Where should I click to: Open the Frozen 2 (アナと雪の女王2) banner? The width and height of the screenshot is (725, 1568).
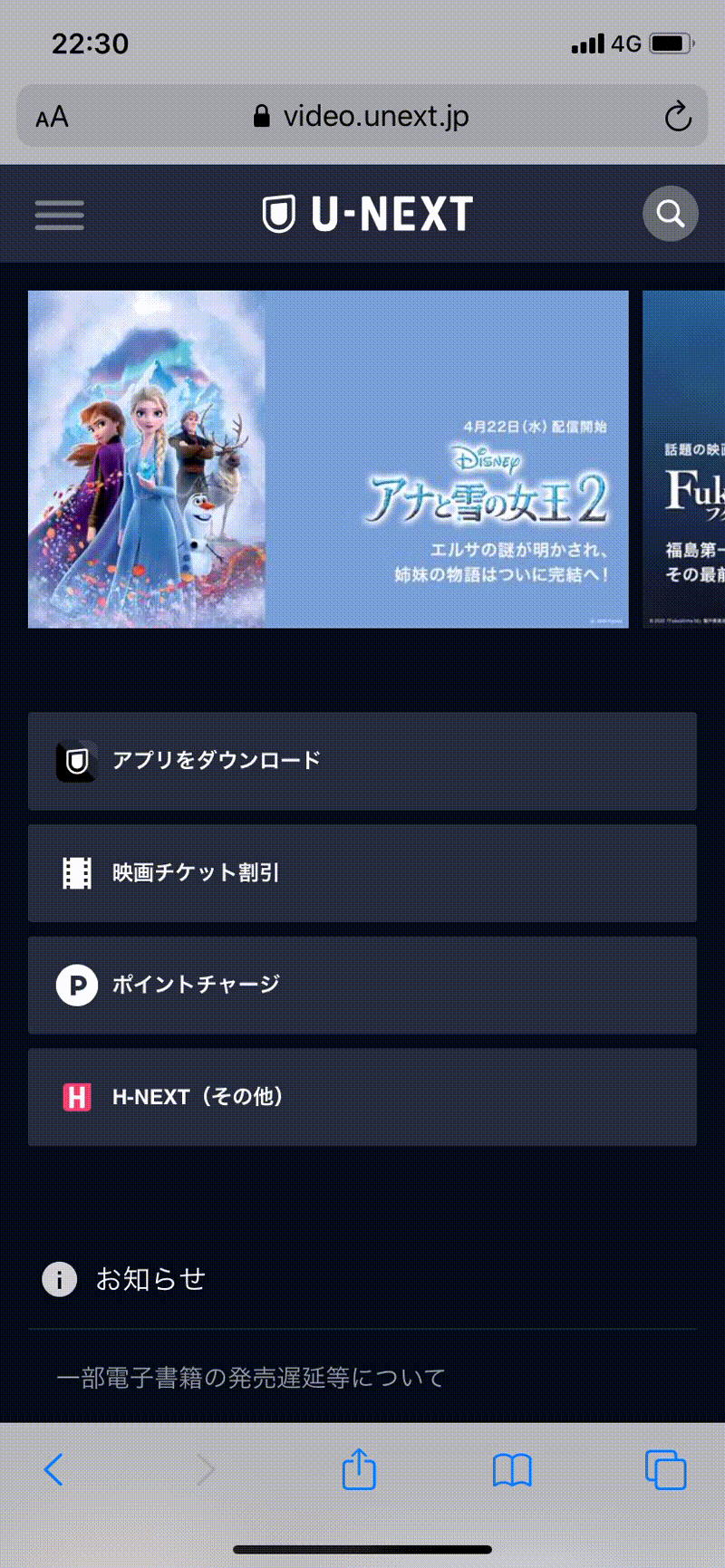click(328, 458)
